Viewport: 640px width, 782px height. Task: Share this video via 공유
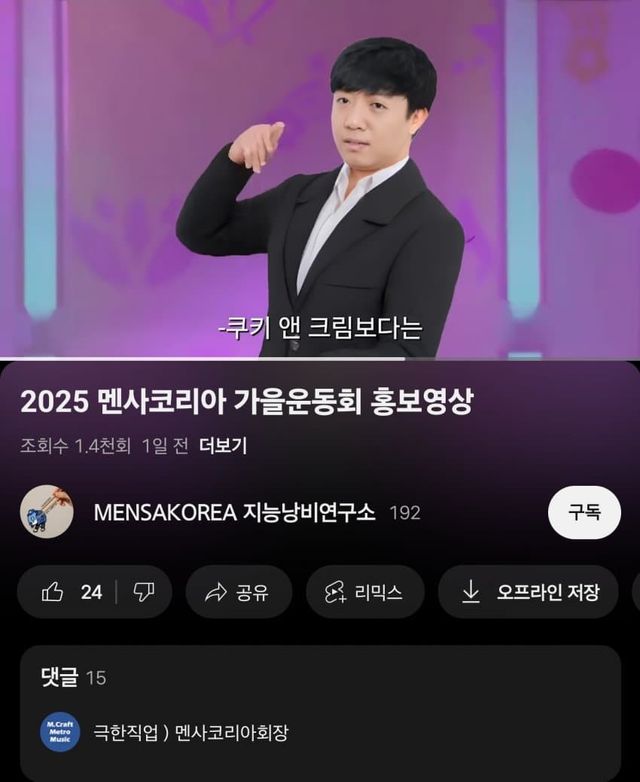pos(238,592)
